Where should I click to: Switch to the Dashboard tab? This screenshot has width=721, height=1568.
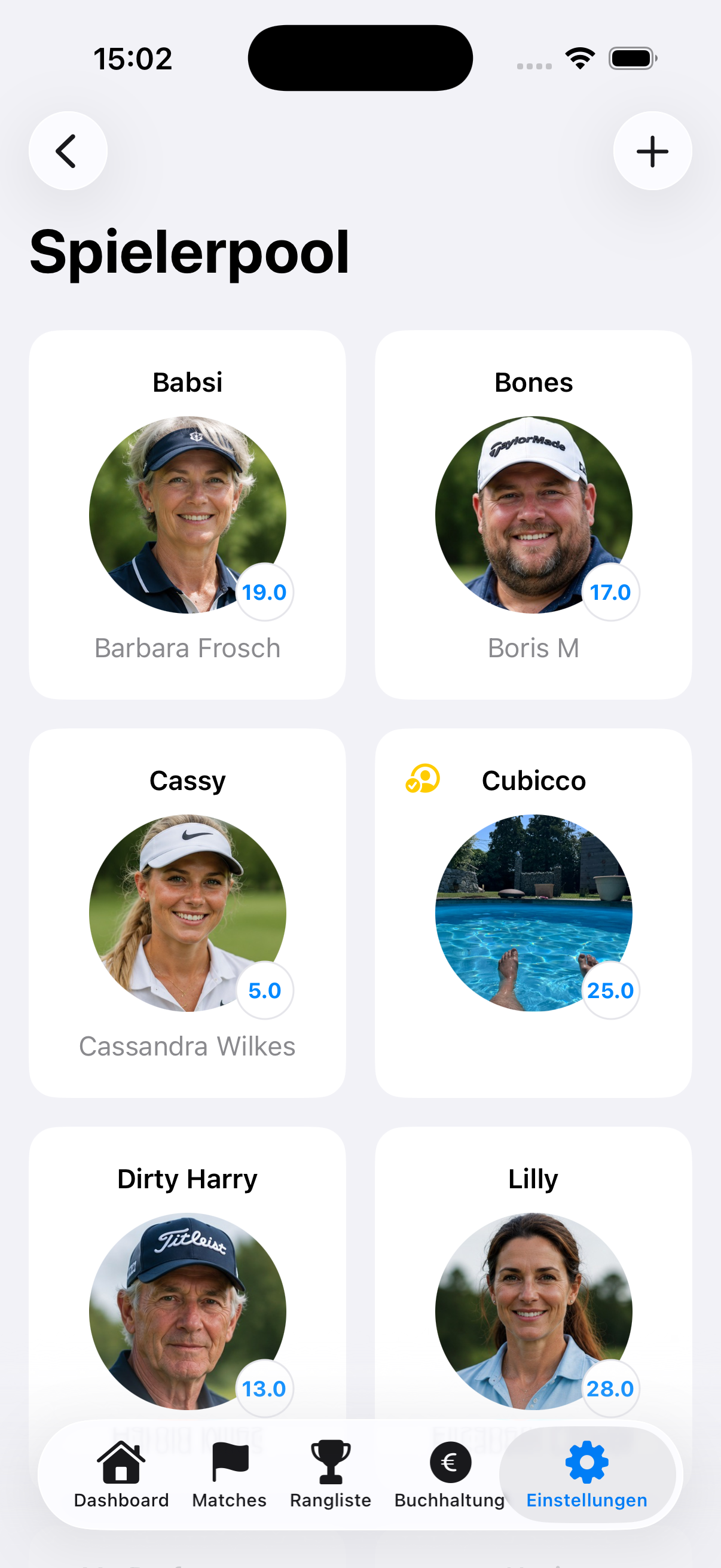click(x=121, y=1475)
